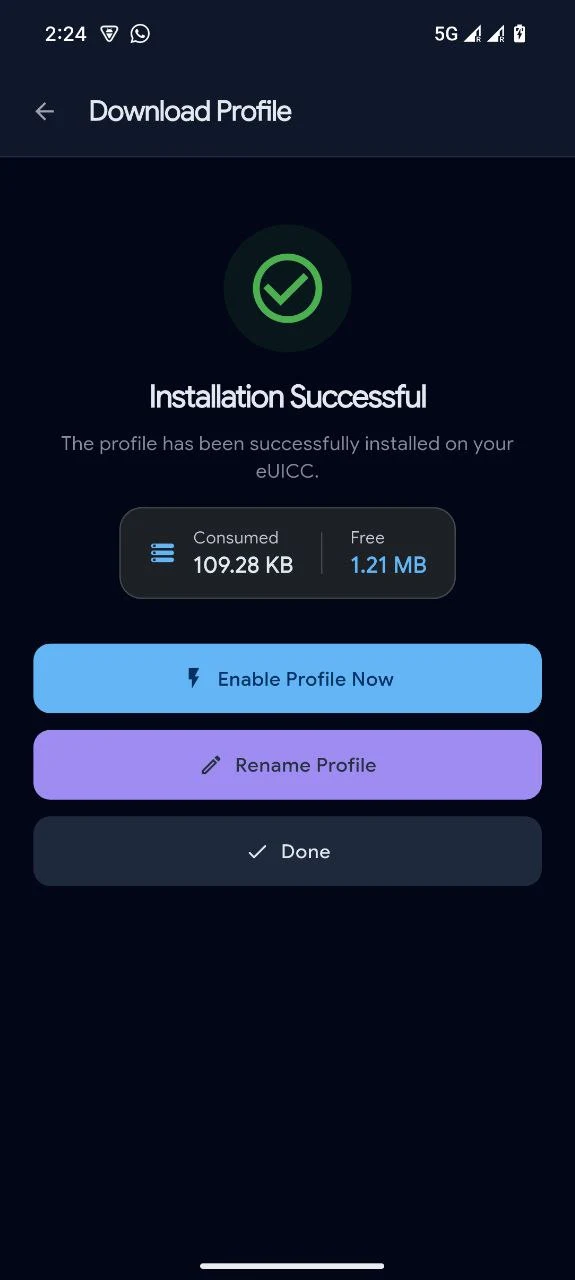Go back from Download Profile
The width and height of the screenshot is (575, 1280).
click(44, 111)
